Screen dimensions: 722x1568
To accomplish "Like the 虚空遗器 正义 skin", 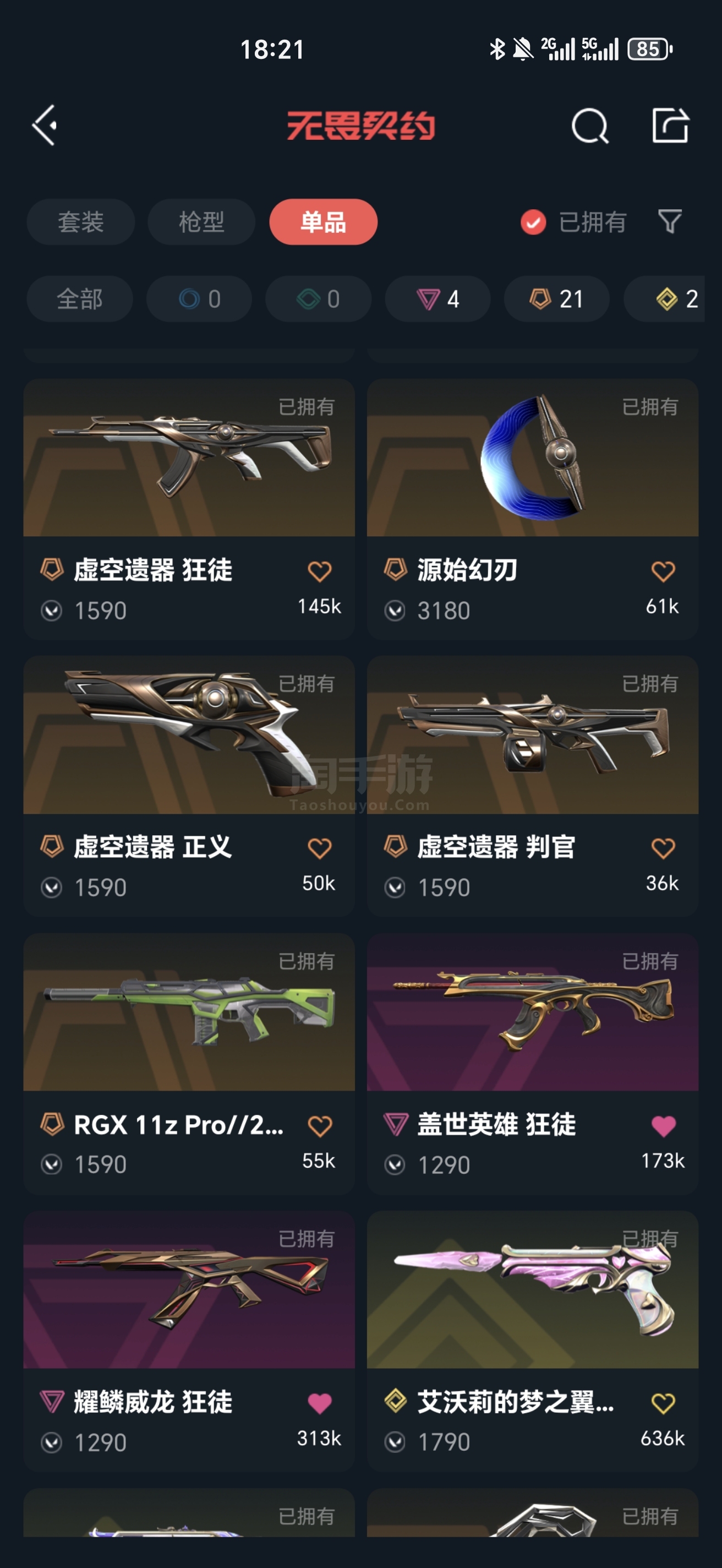I will [x=319, y=848].
